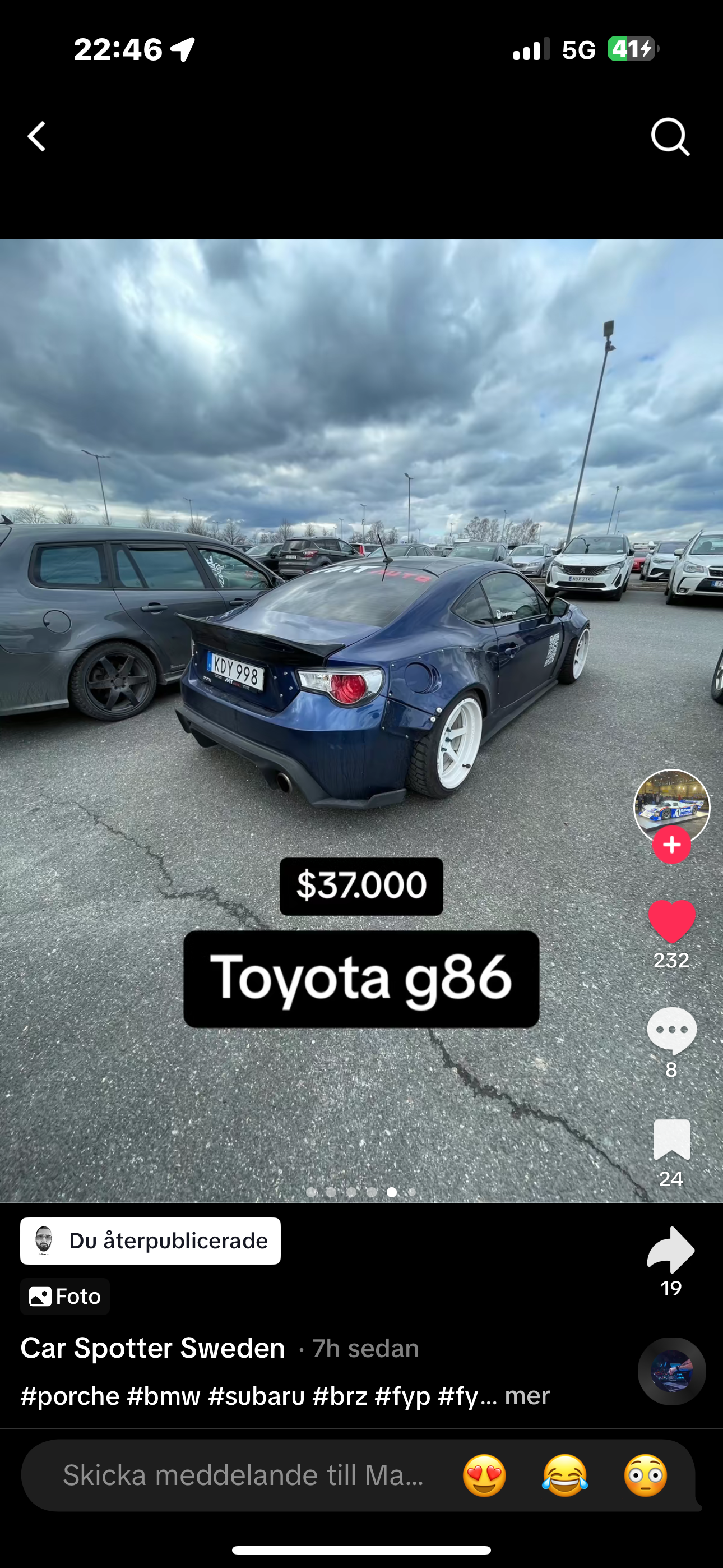This screenshot has width=723, height=1568.
Task: Open Car Spotter Sweden's profile picture
Action: (672, 806)
